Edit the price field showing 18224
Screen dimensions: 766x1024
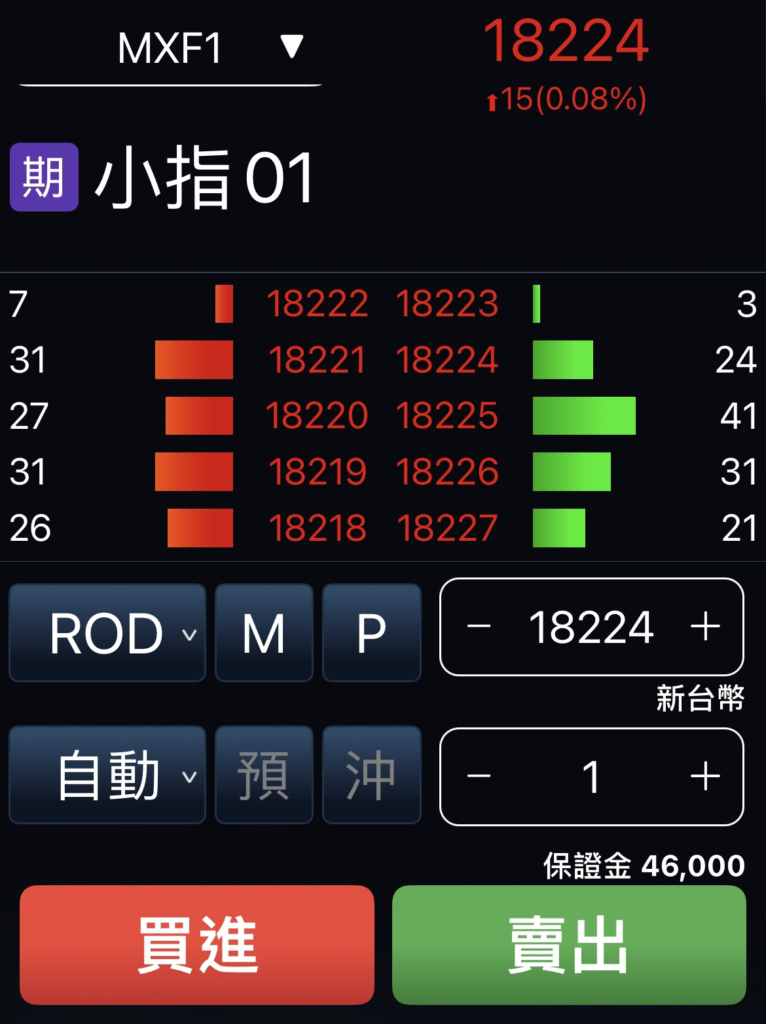[x=591, y=628]
